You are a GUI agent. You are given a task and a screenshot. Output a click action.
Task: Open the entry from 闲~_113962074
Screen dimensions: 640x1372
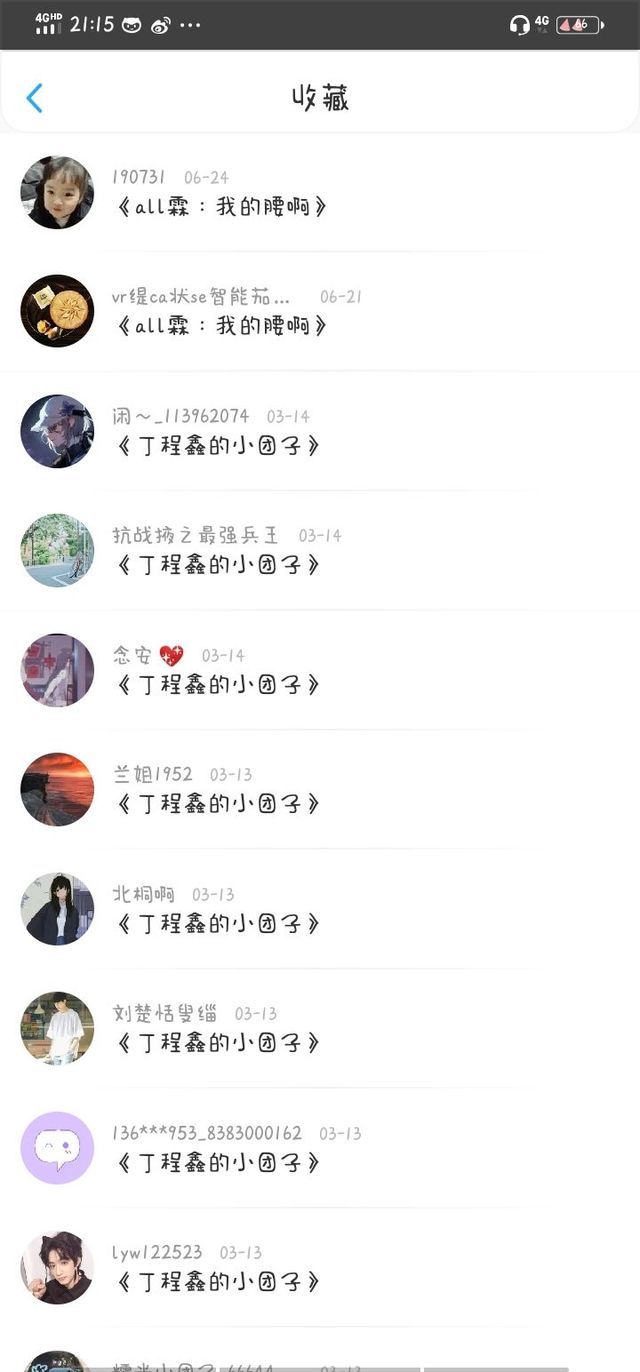pyautogui.click(x=220, y=446)
